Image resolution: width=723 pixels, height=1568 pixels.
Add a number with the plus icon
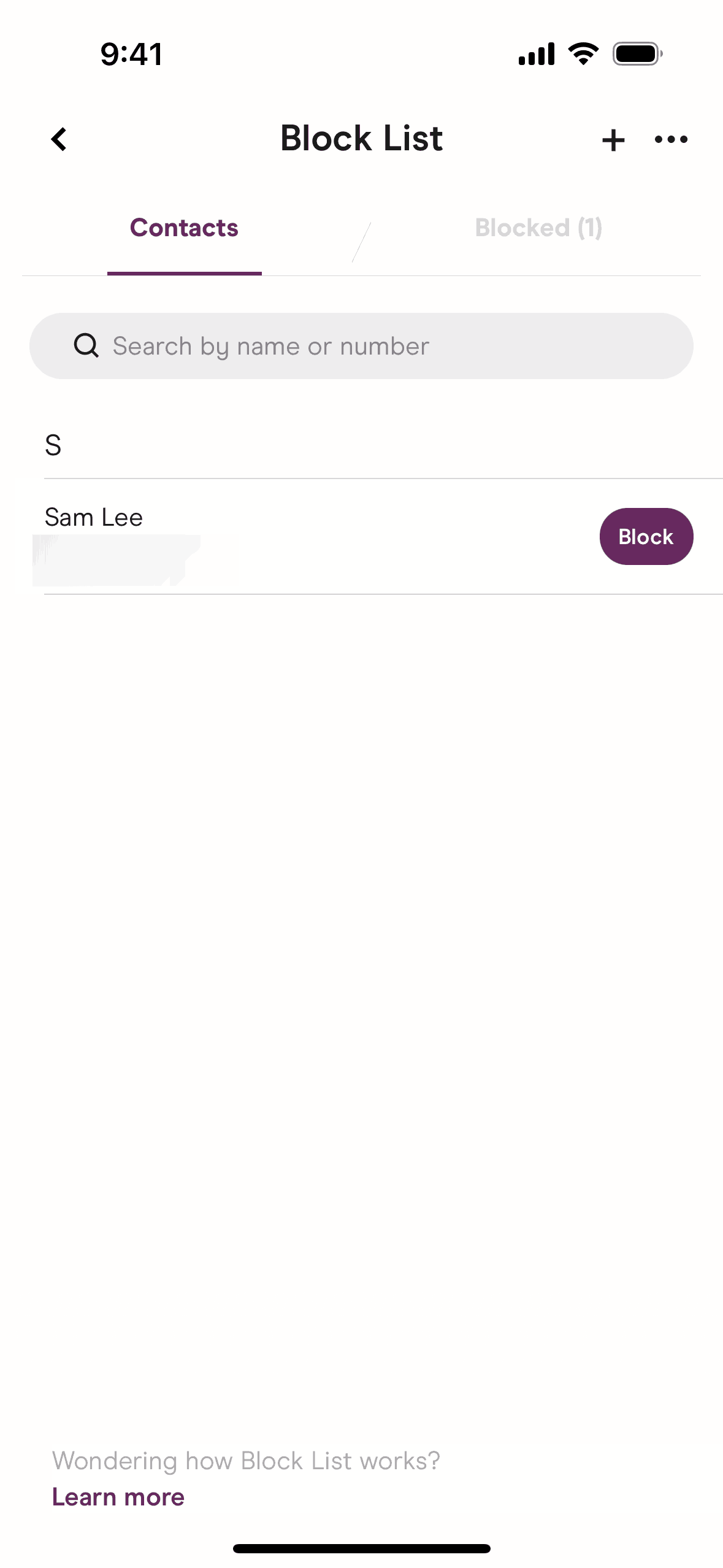[613, 140]
